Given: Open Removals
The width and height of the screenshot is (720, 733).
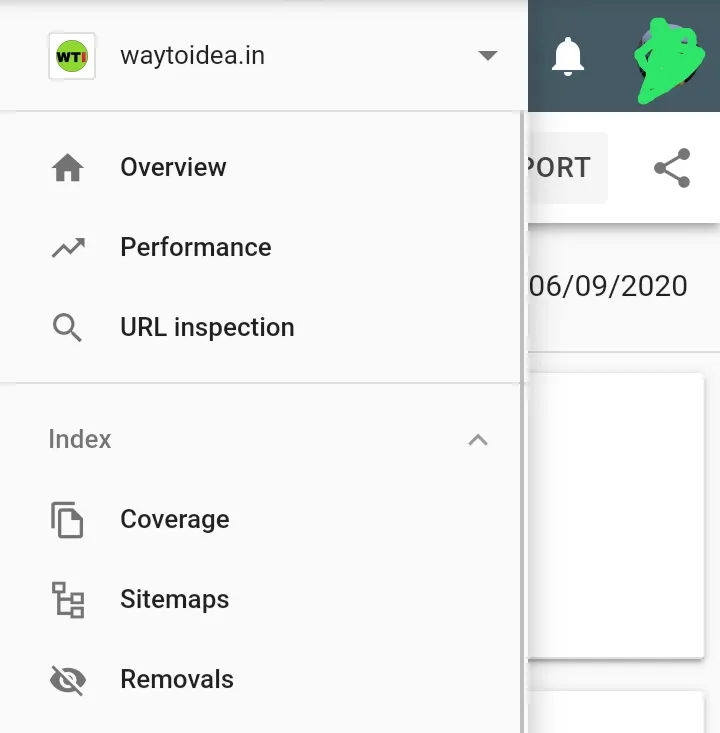Looking at the screenshot, I should tap(176, 679).
